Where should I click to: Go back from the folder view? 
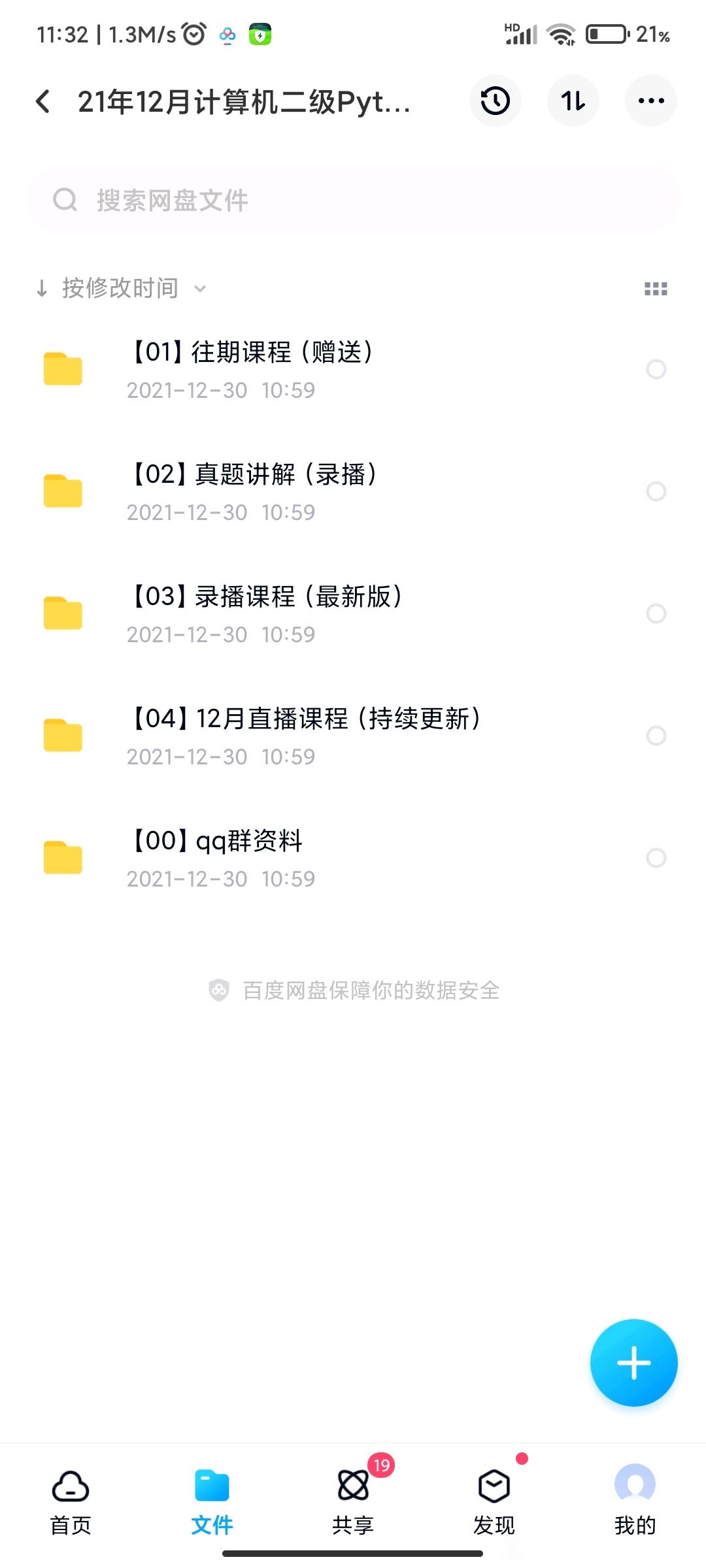click(43, 101)
